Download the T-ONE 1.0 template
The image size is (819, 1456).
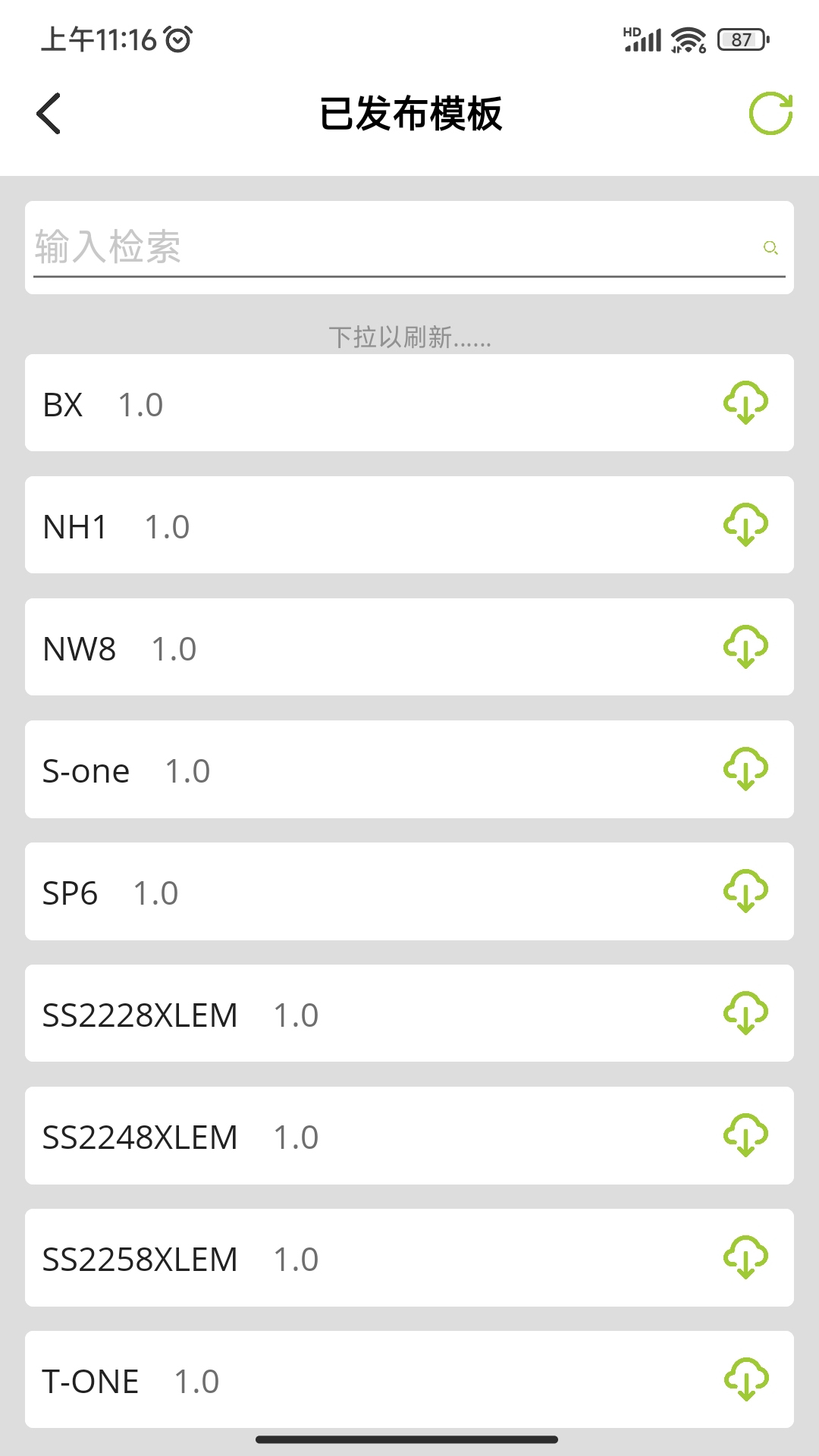[x=747, y=1381]
